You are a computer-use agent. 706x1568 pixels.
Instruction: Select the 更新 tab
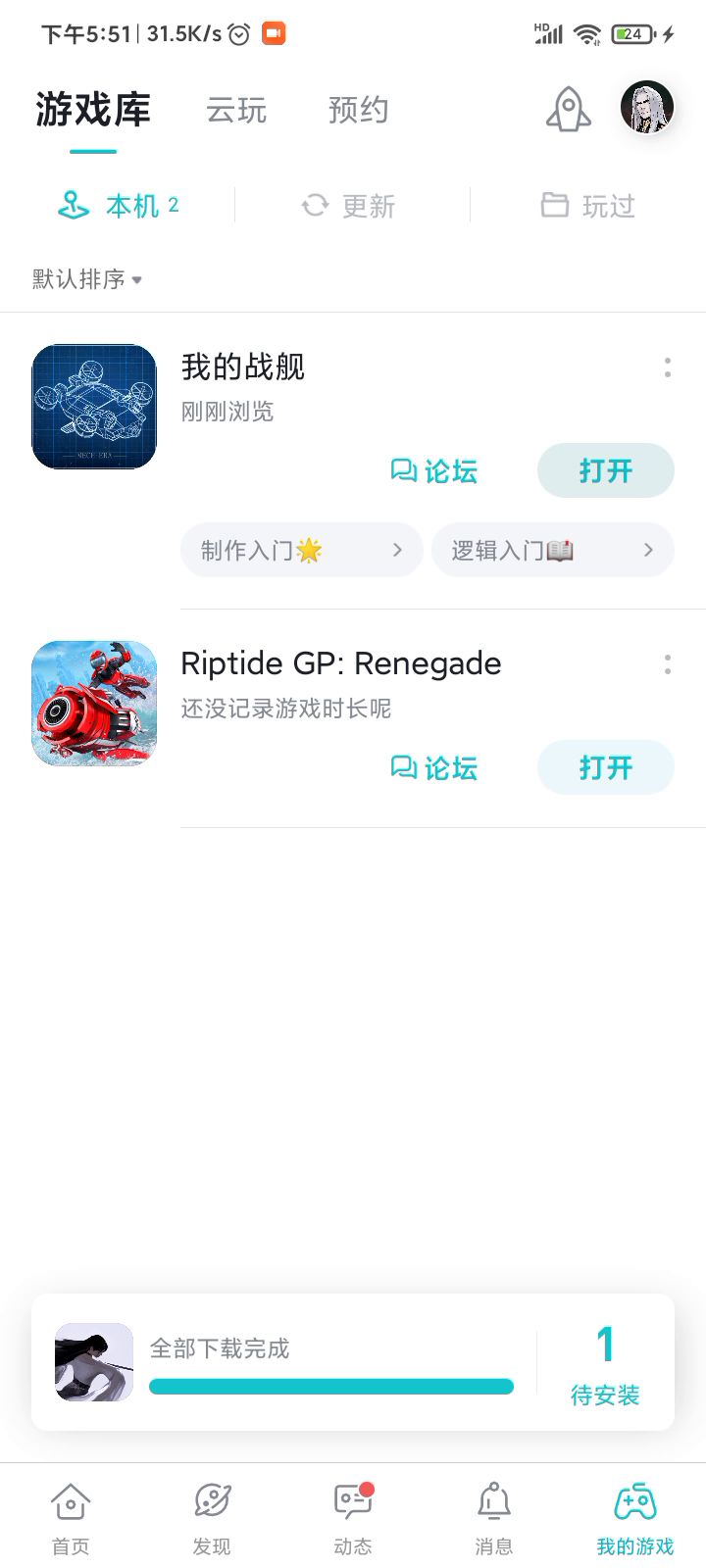coord(349,206)
